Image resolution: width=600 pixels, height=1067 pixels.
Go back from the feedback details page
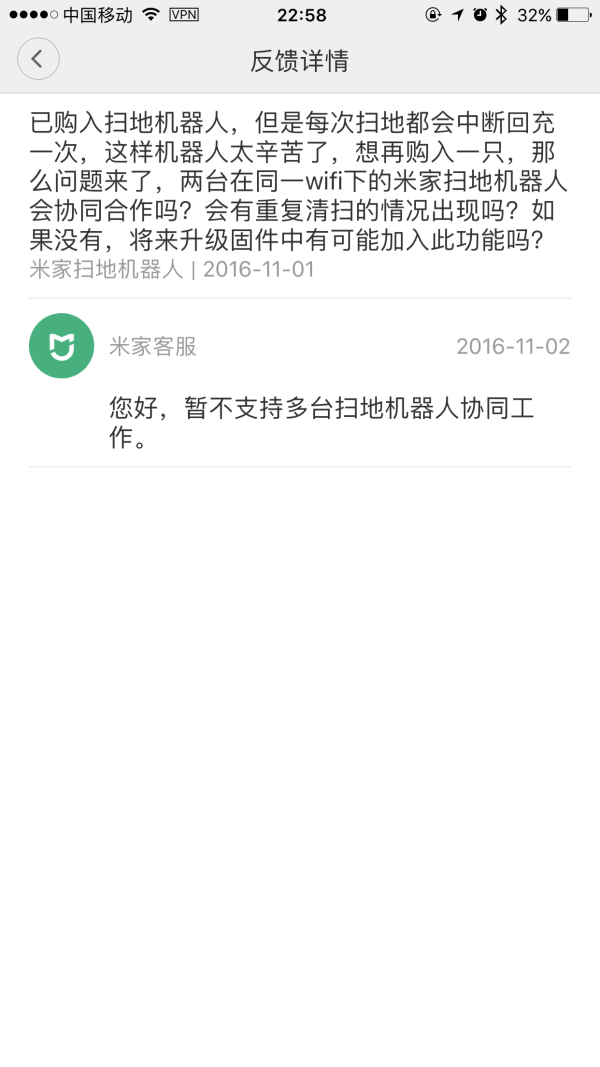click(x=38, y=59)
